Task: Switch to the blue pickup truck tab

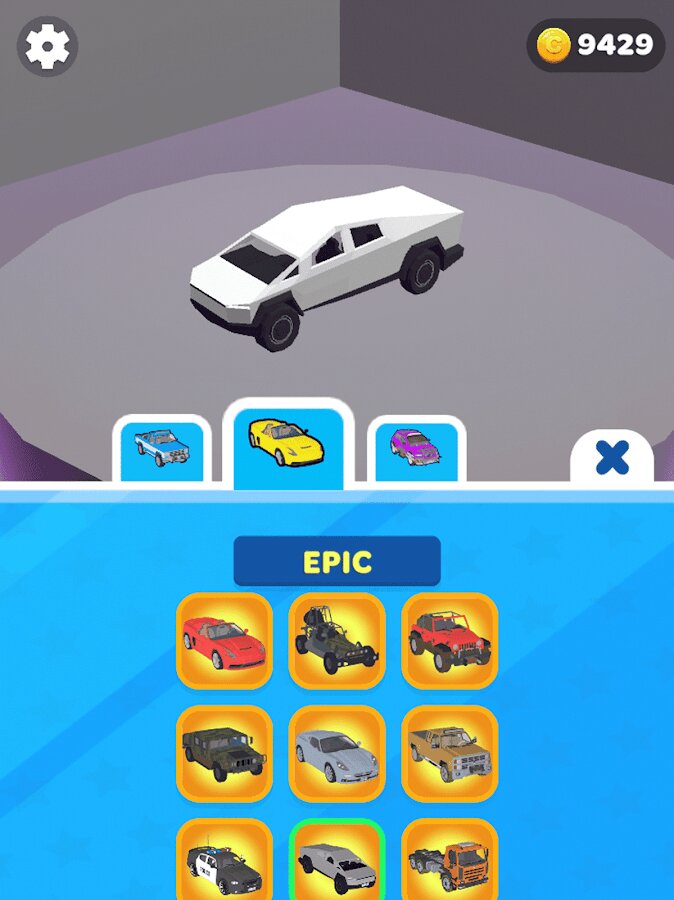Action: (161, 450)
